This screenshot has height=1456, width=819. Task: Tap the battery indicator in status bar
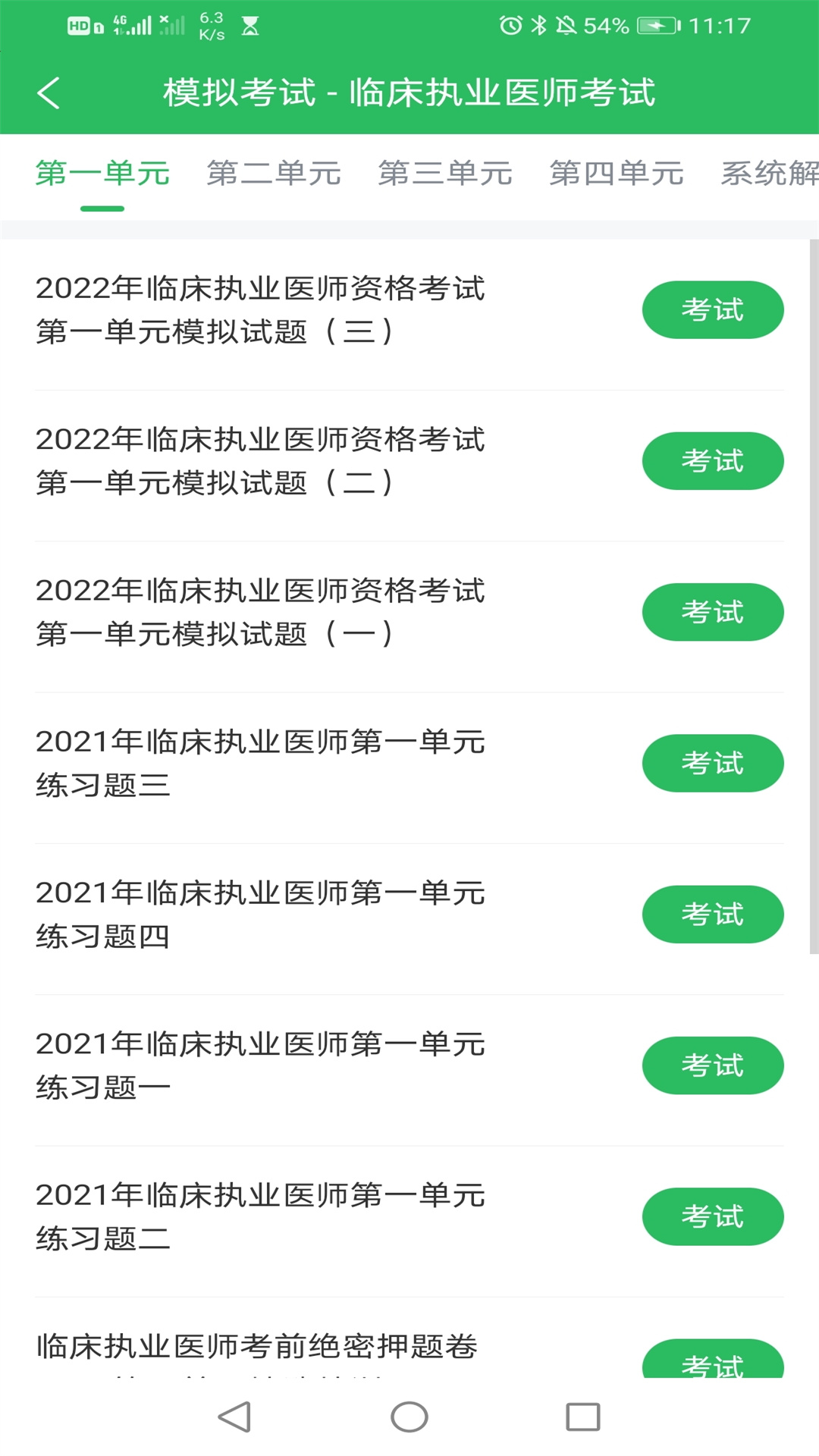point(657,25)
